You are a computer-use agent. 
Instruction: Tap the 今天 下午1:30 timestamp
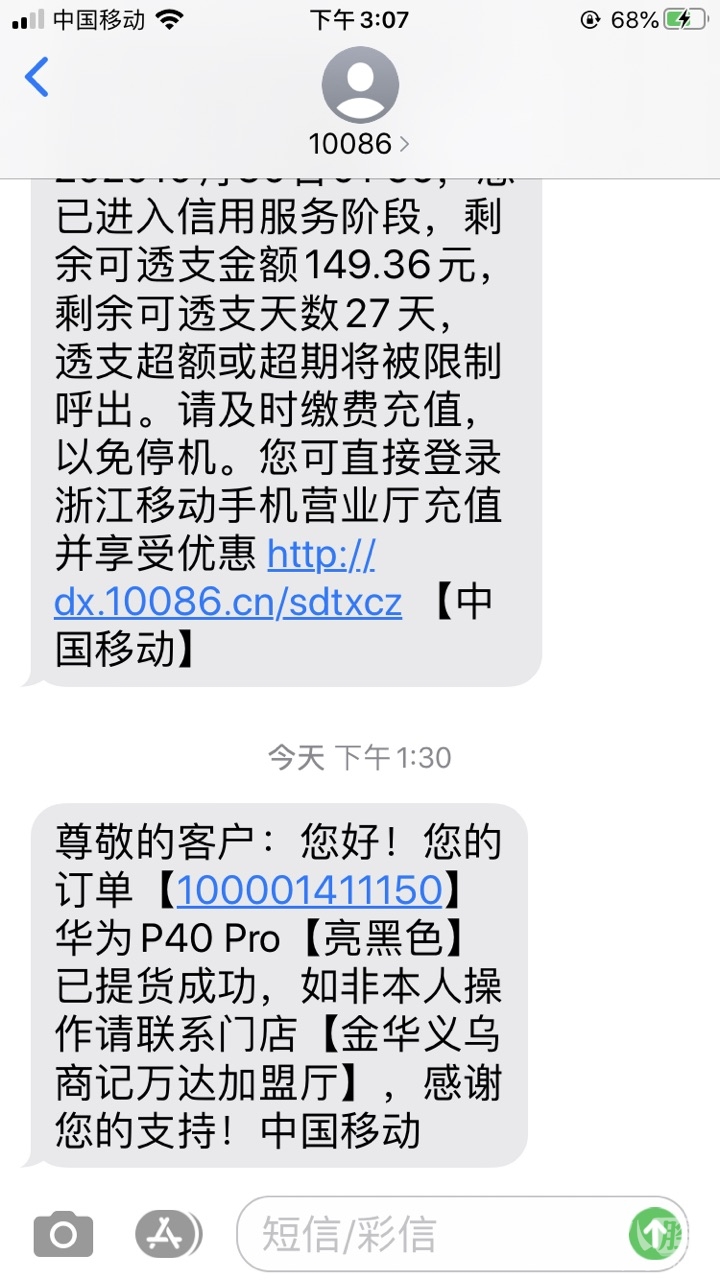click(x=360, y=757)
